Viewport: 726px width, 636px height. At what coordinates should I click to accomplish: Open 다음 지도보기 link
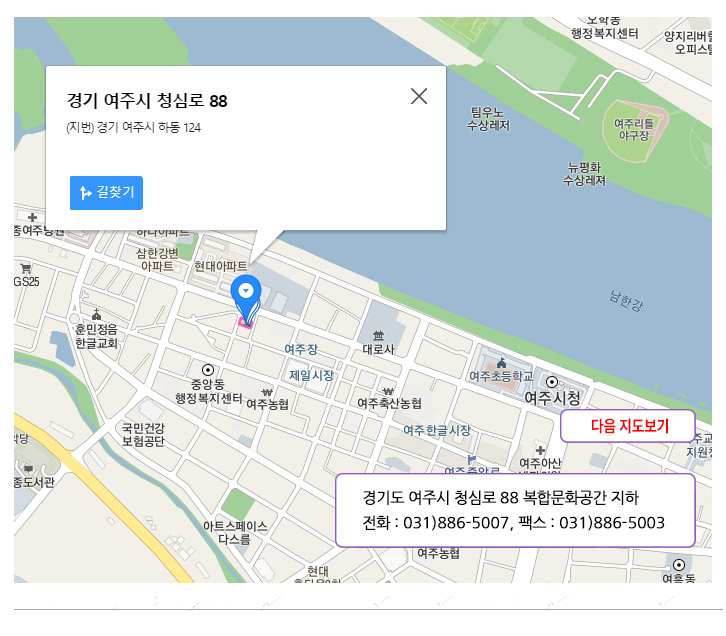tap(628, 426)
